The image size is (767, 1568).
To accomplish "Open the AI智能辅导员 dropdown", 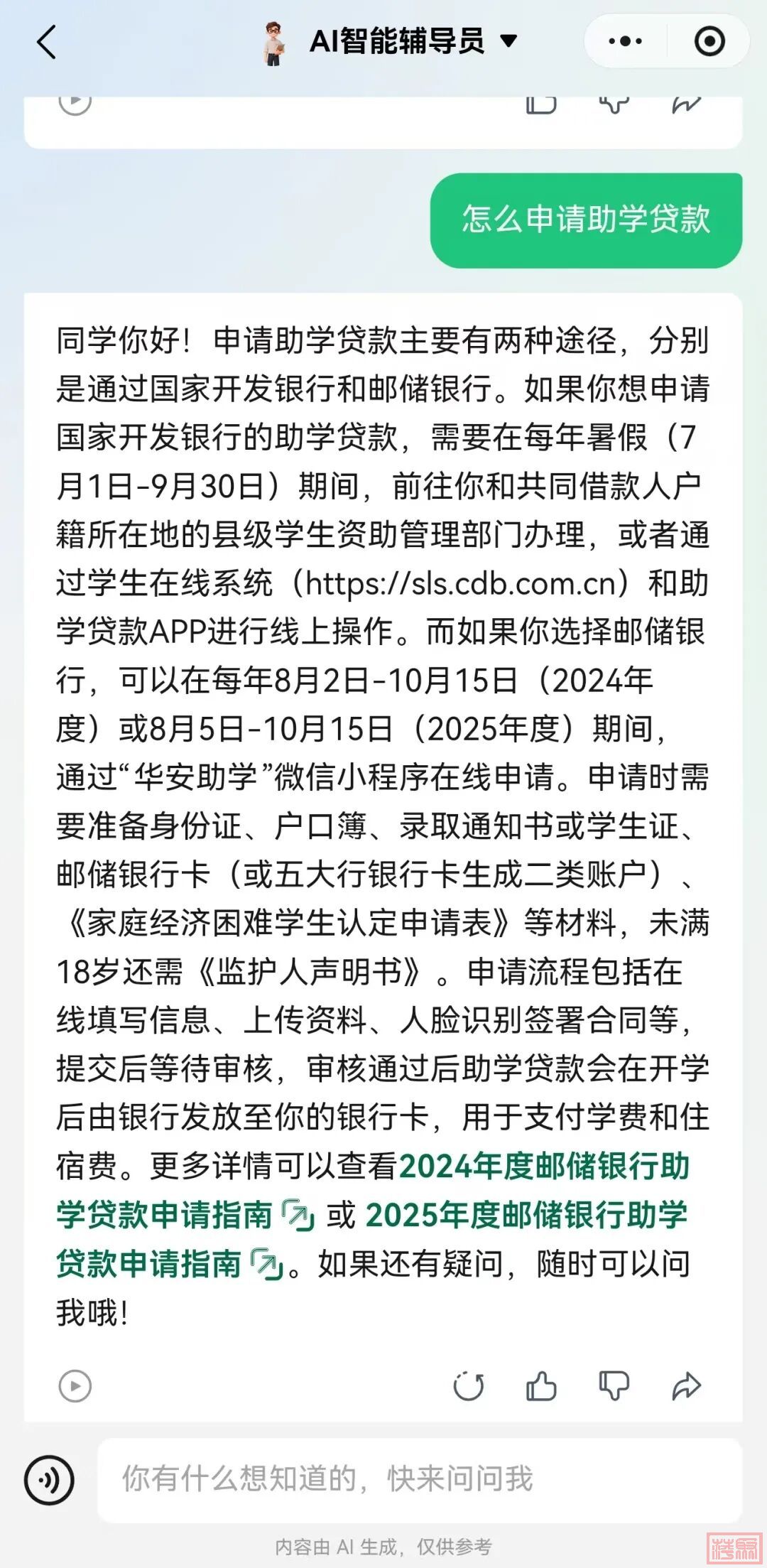I will [x=508, y=40].
